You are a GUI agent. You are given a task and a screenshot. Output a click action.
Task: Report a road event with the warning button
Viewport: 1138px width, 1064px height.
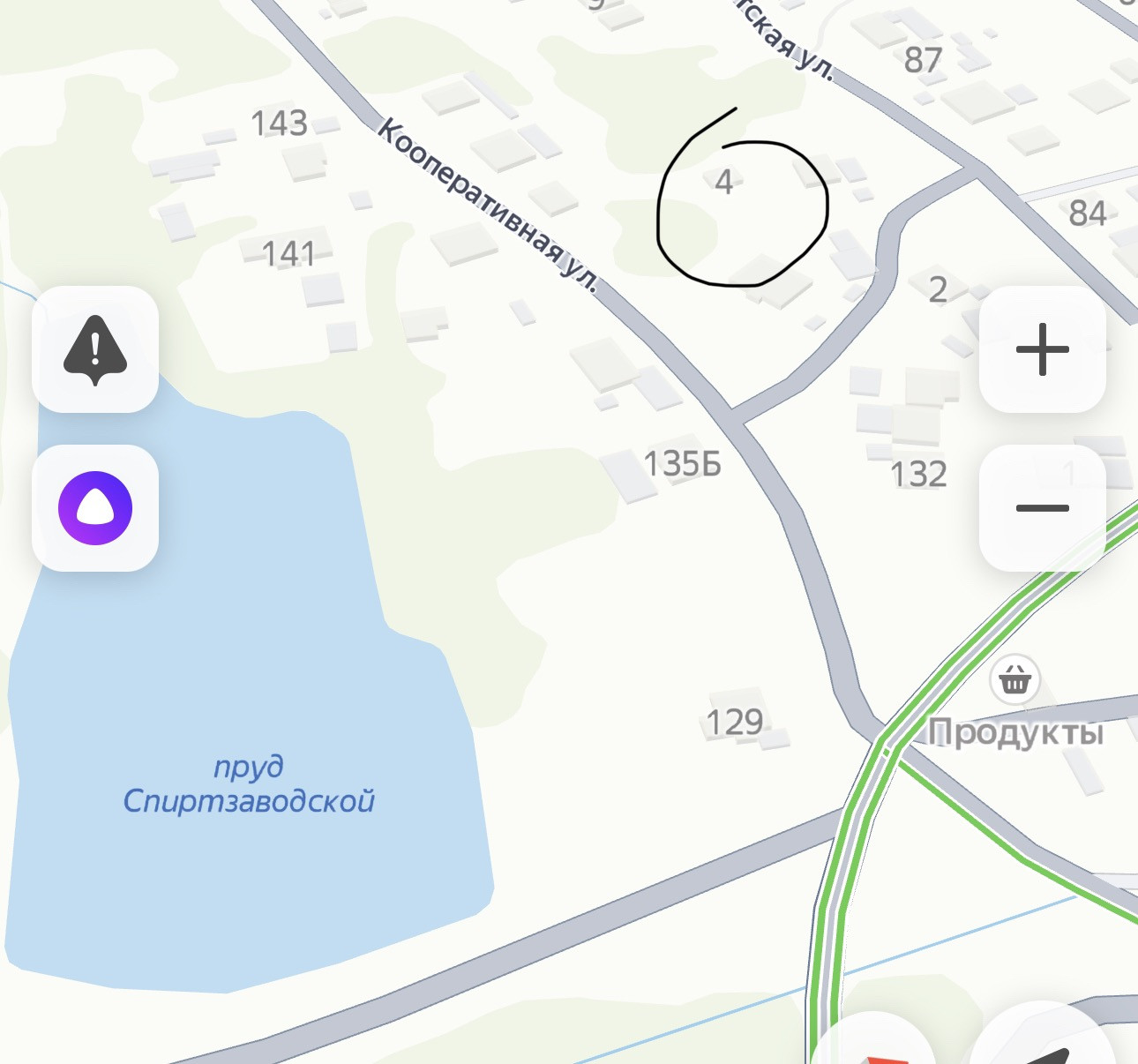pos(95,349)
